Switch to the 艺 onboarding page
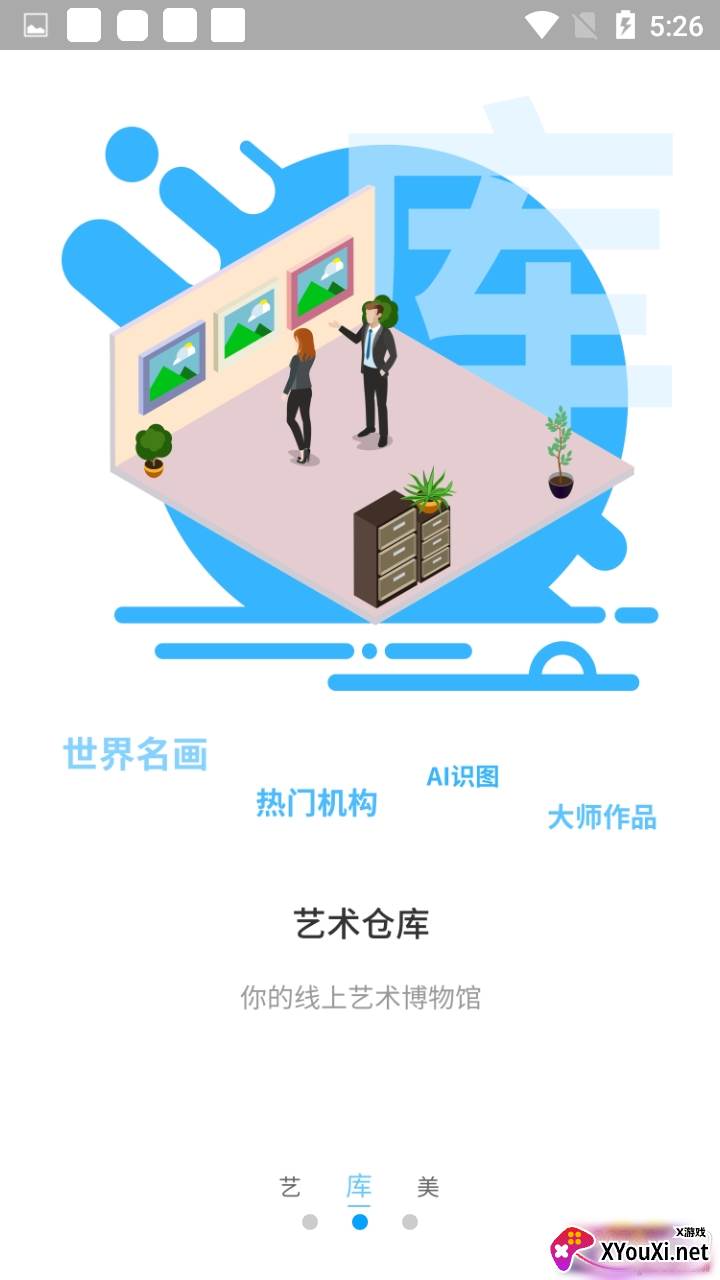This screenshot has width=720, height=1280. [291, 1188]
